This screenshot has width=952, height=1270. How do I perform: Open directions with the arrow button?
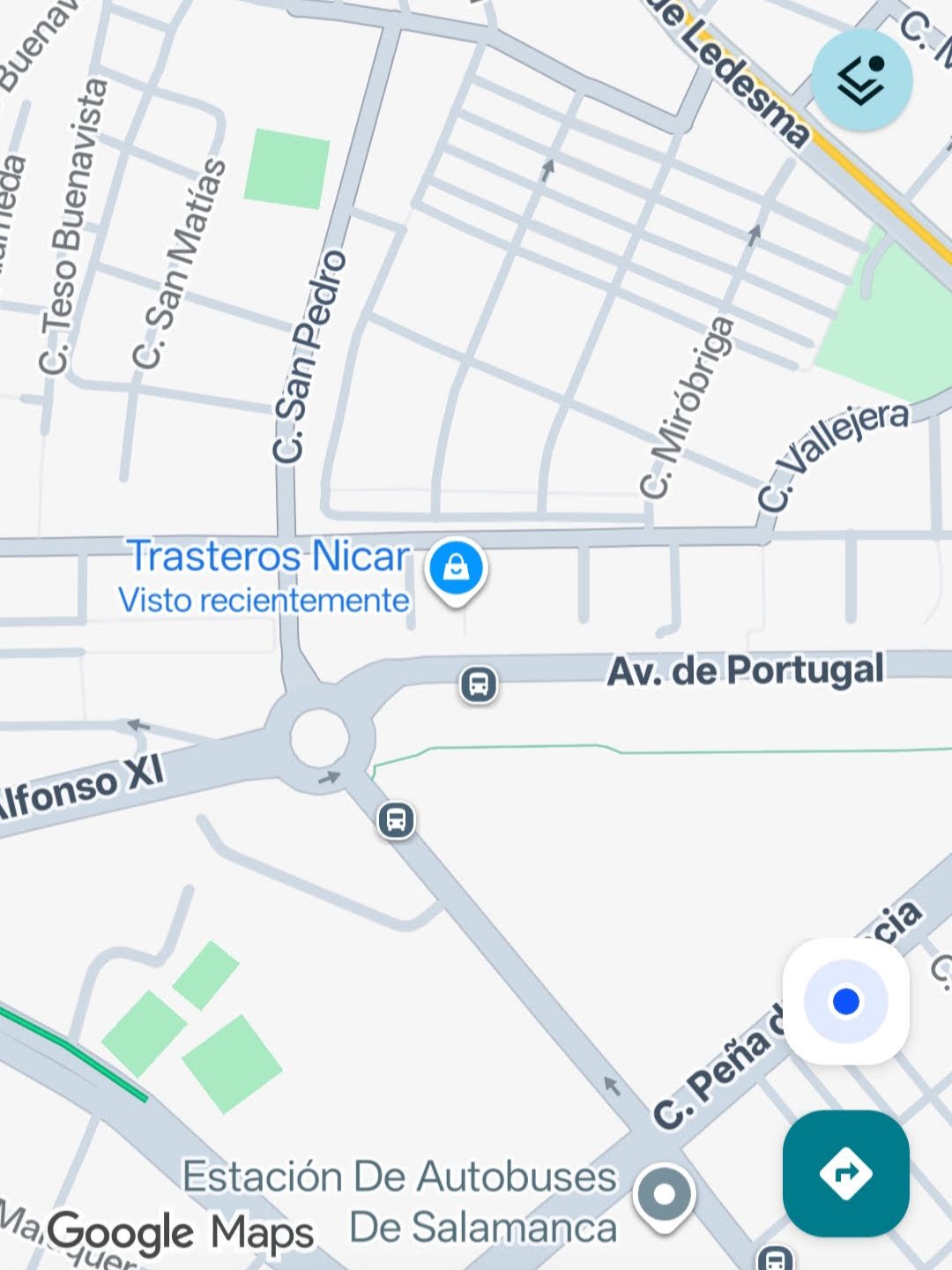(845, 1173)
